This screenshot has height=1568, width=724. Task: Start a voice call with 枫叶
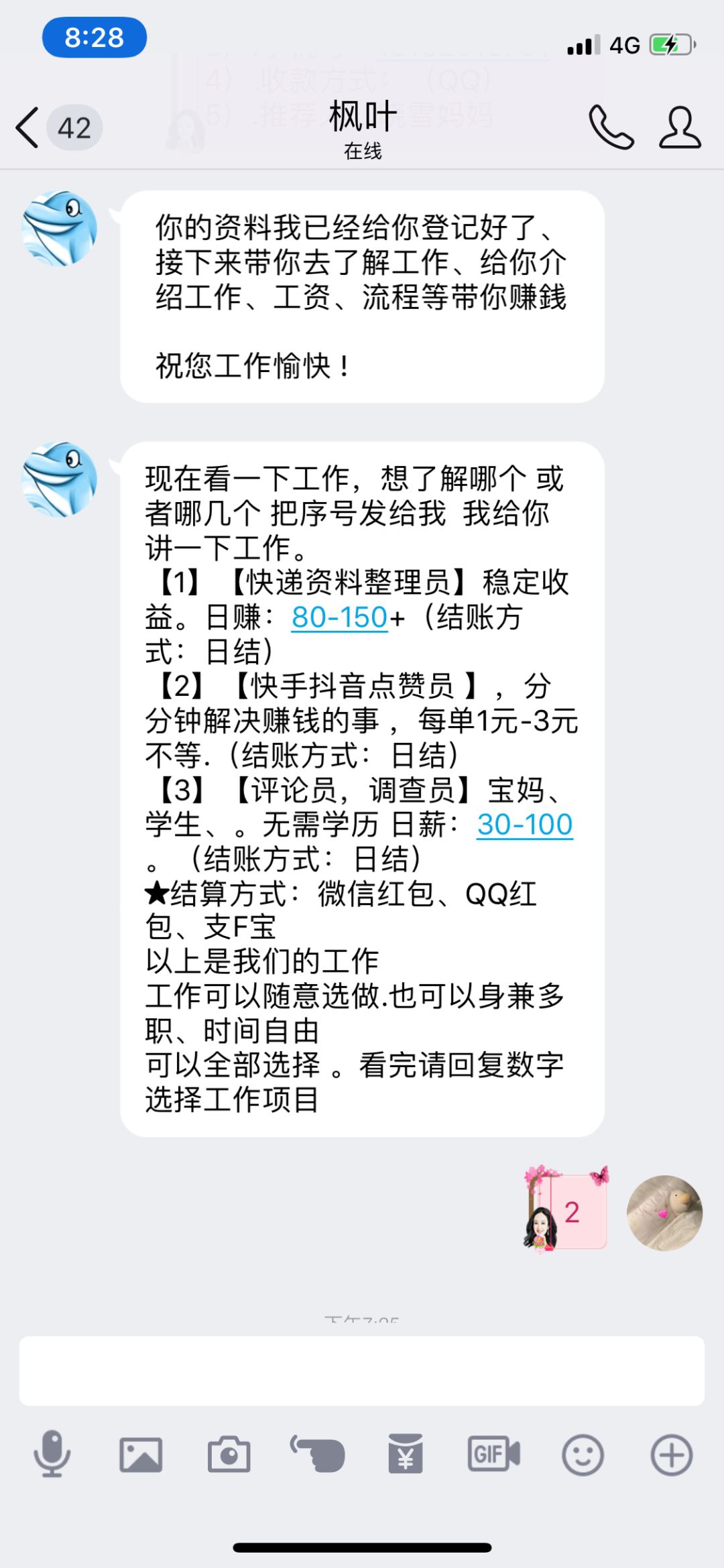click(x=611, y=127)
